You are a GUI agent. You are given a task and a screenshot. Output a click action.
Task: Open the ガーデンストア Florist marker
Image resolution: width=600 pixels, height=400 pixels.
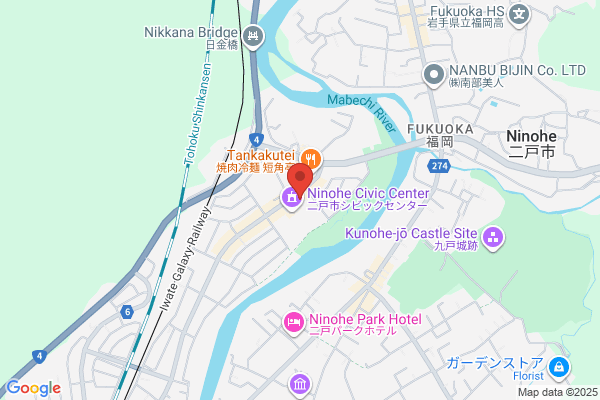click(559, 368)
